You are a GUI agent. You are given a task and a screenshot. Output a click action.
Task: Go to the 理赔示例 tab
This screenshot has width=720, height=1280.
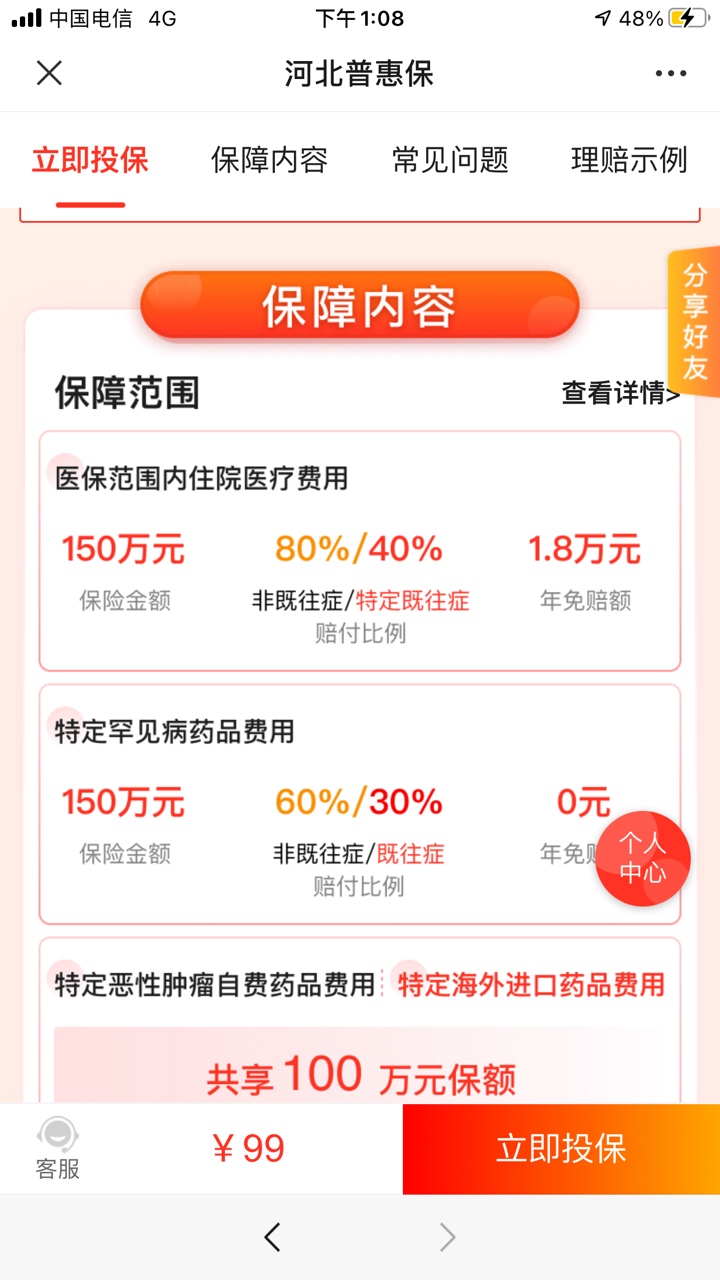[629, 160]
